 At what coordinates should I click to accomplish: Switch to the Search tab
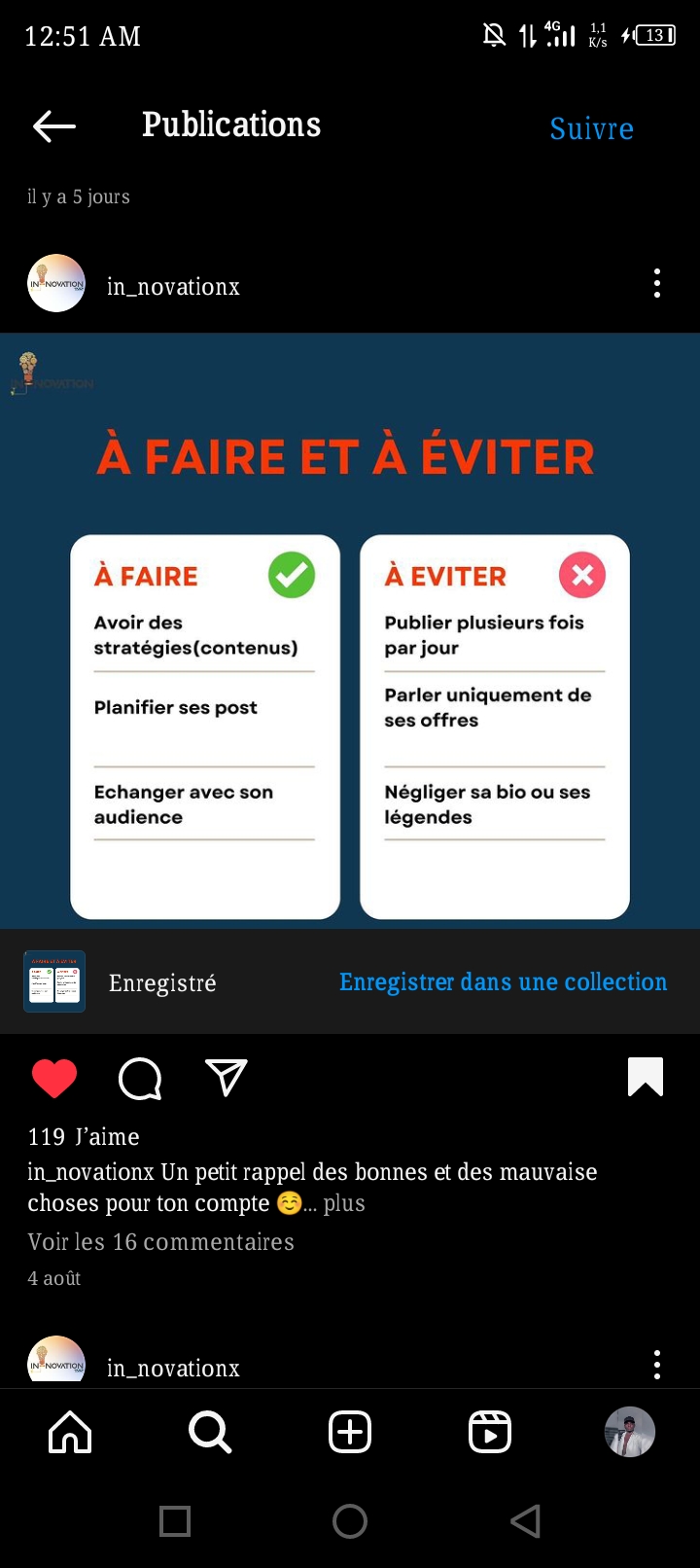pos(210,1432)
